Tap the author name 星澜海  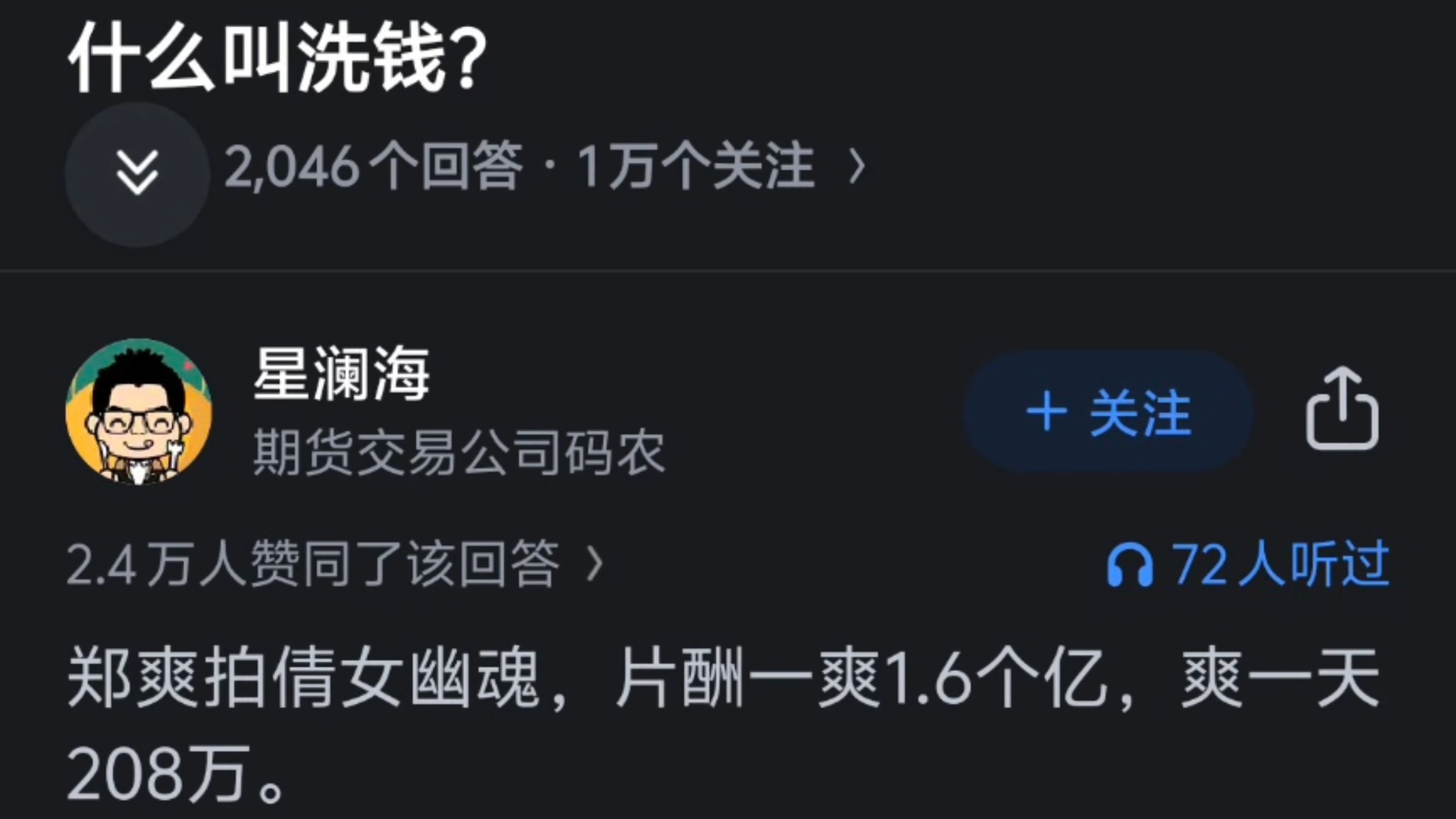tap(341, 374)
